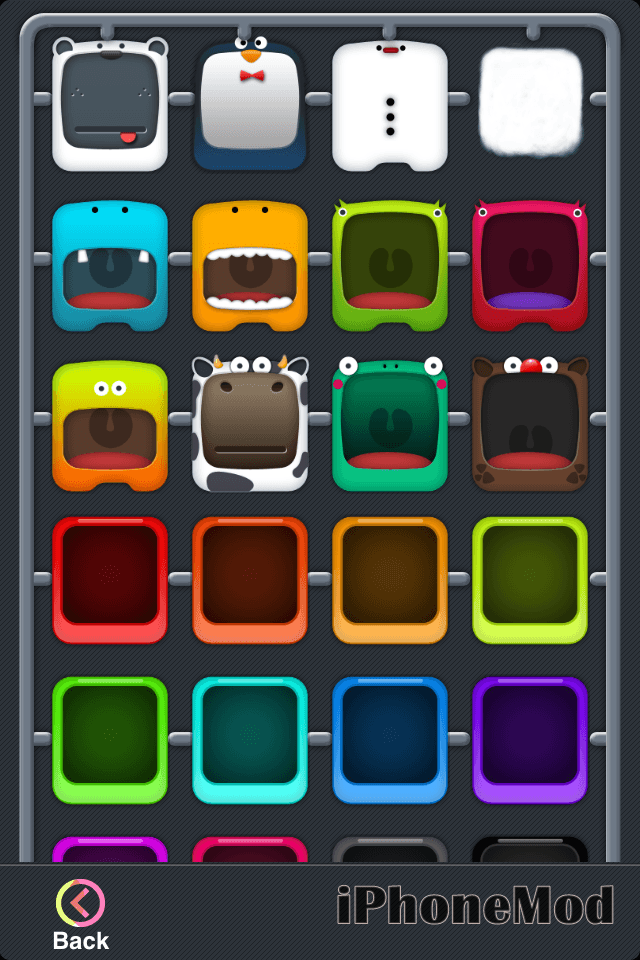Select the orange monster with sharp teeth
Viewport: 640px width, 960px height.
tap(250, 265)
